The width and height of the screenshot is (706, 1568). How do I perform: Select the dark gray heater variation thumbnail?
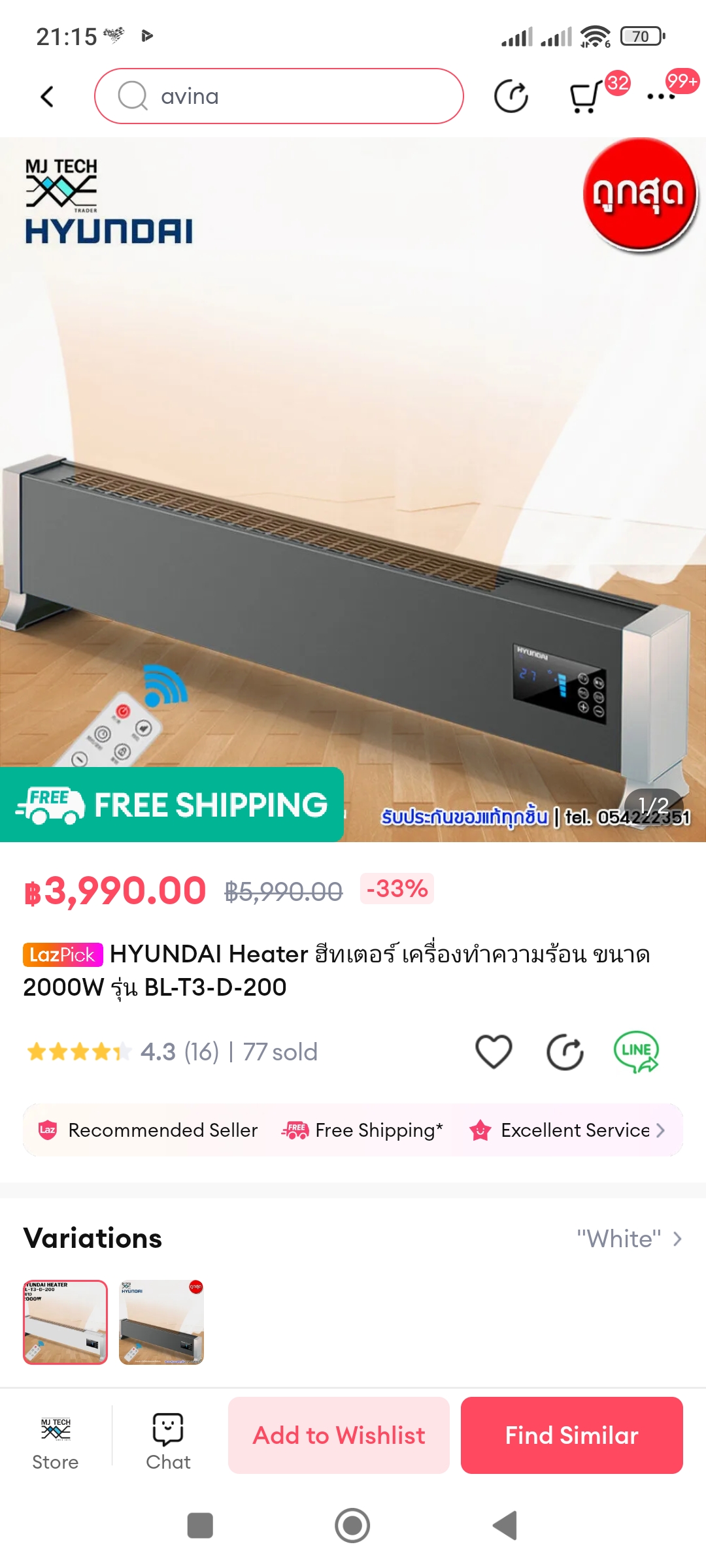click(161, 1322)
